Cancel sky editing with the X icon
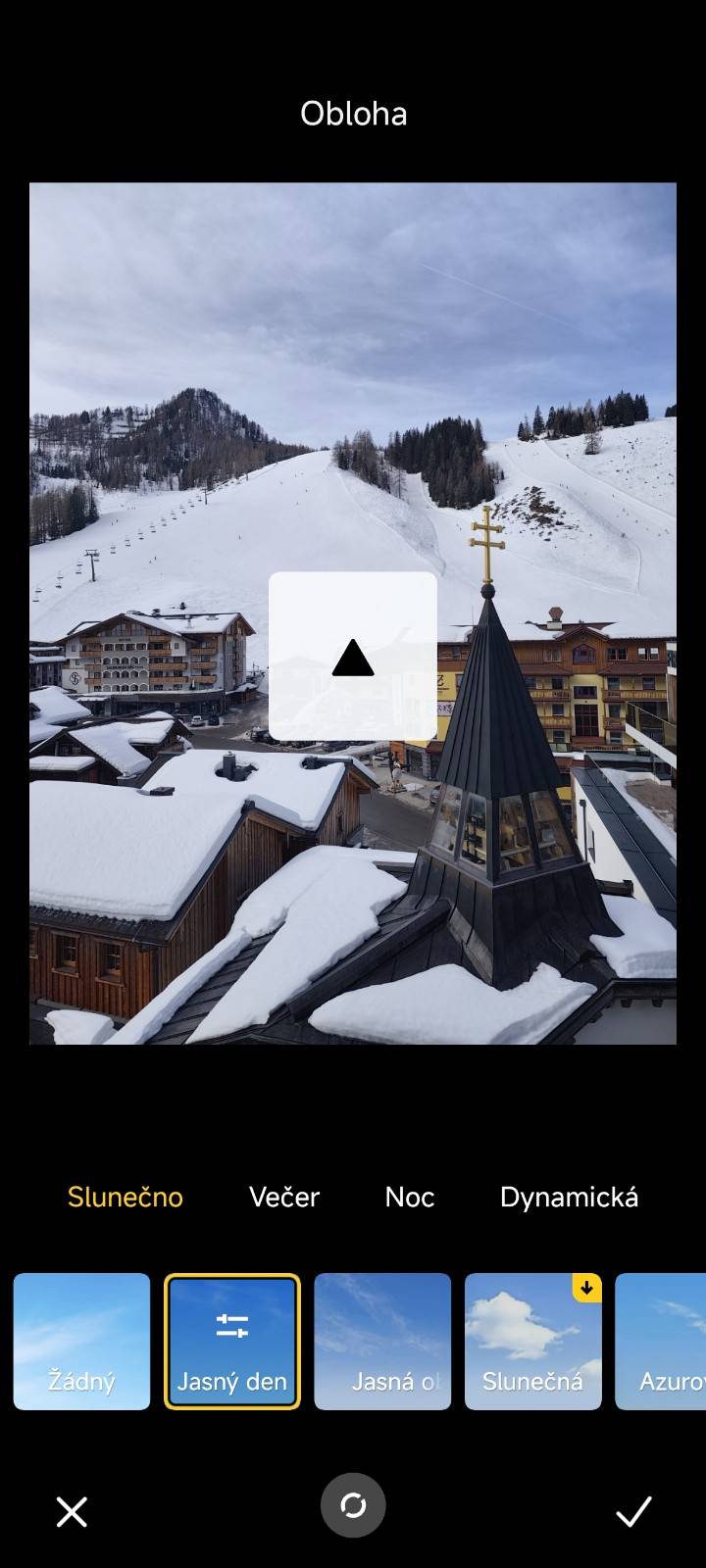This screenshot has width=706, height=1568. tap(72, 1512)
